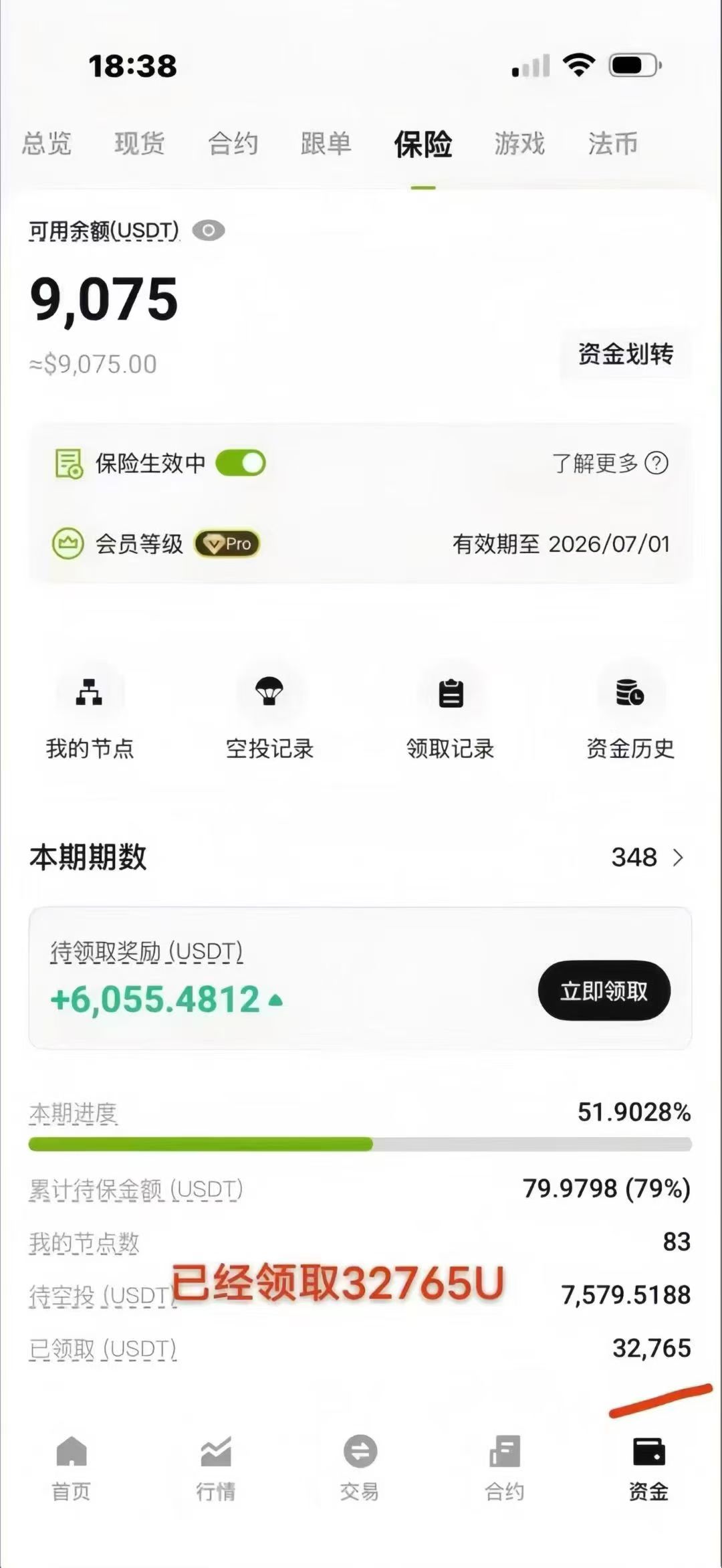This screenshot has height=1568, width=722.
Task: Switch to the 法币 tab
Action: (x=612, y=144)
